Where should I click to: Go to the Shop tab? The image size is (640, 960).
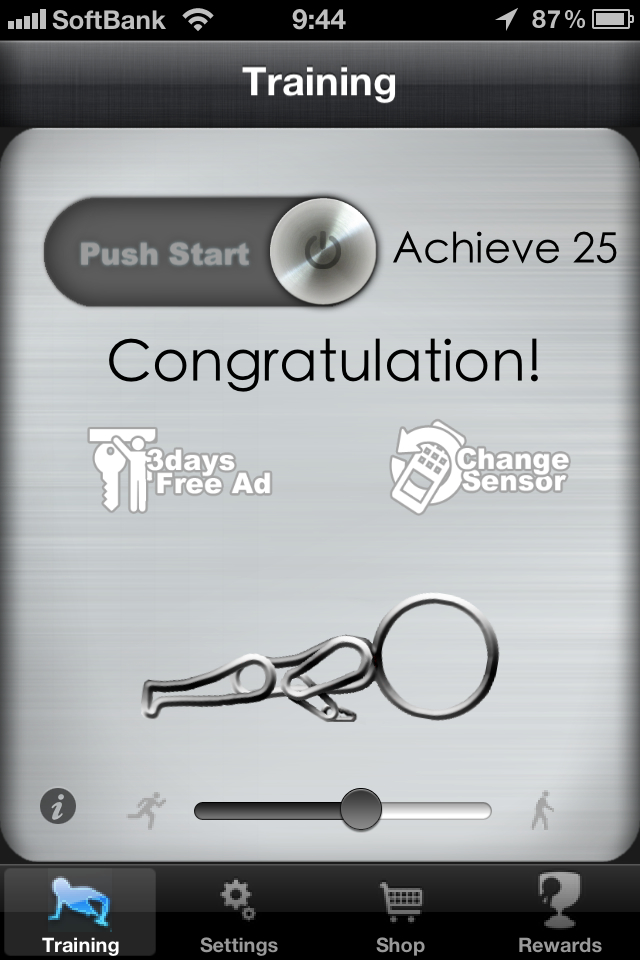click(x=400, y=912)
